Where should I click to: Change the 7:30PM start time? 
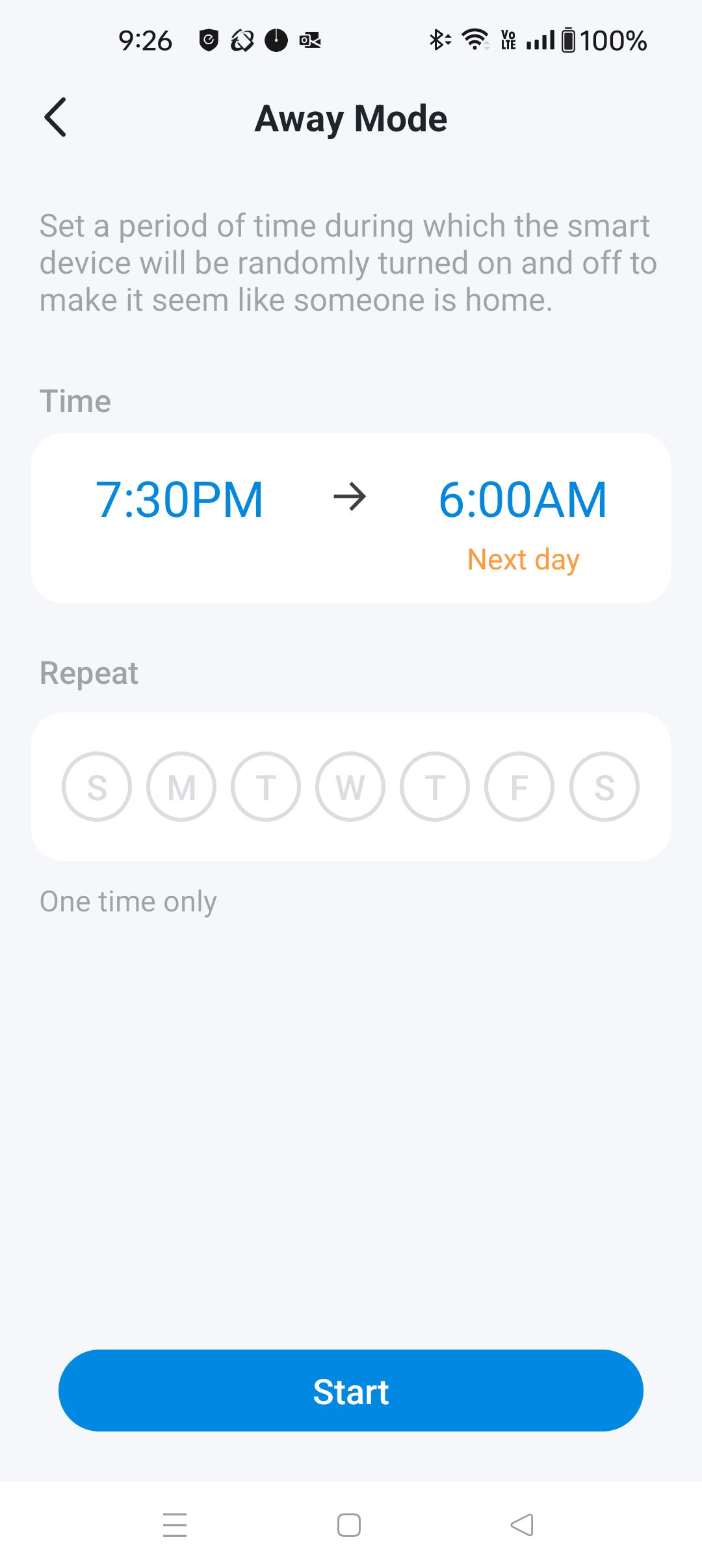pyautogui.click(x=179, y=500)
